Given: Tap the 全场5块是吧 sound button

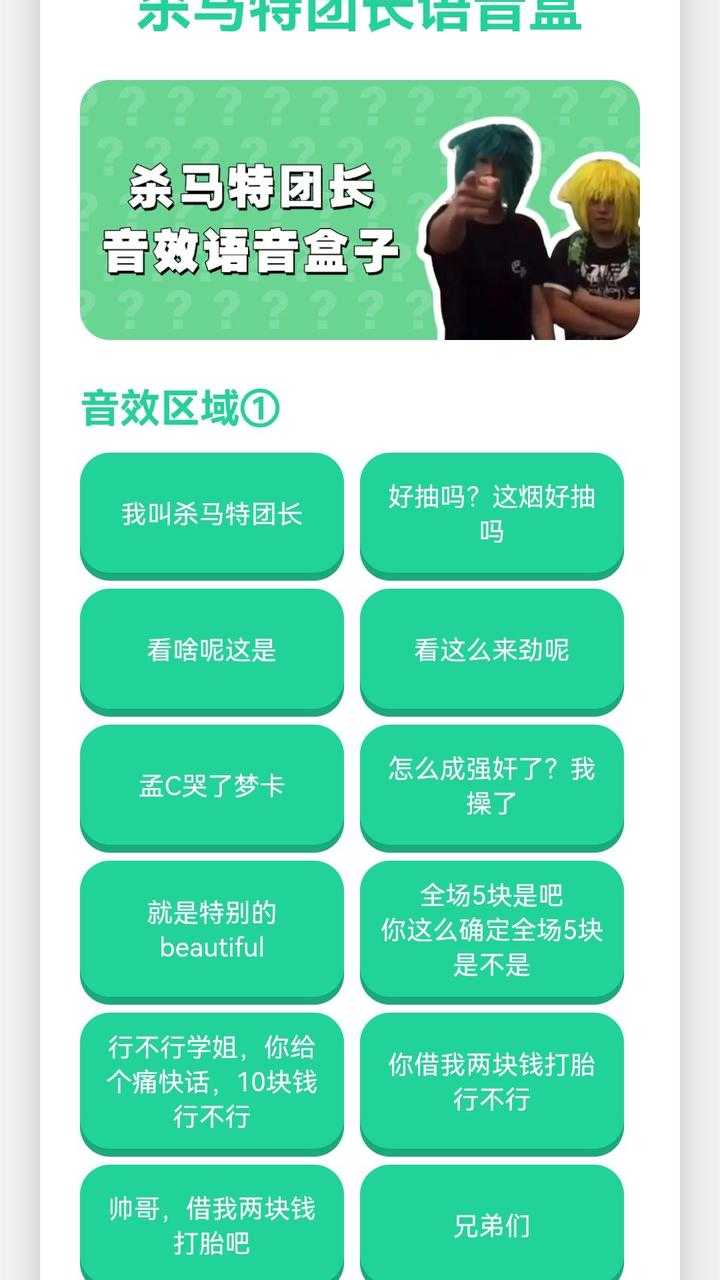Looking at the screenshot, I should (x=491, y=930).
